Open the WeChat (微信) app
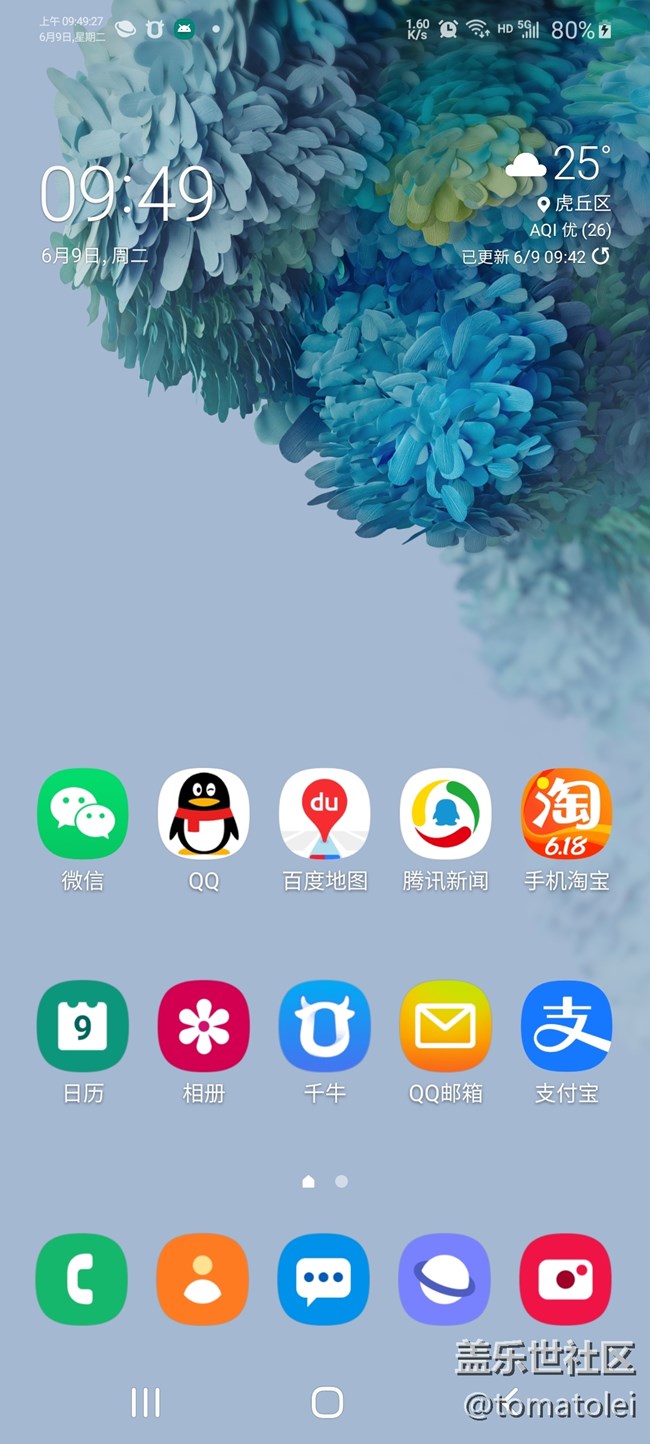 (x=82, y=814)
